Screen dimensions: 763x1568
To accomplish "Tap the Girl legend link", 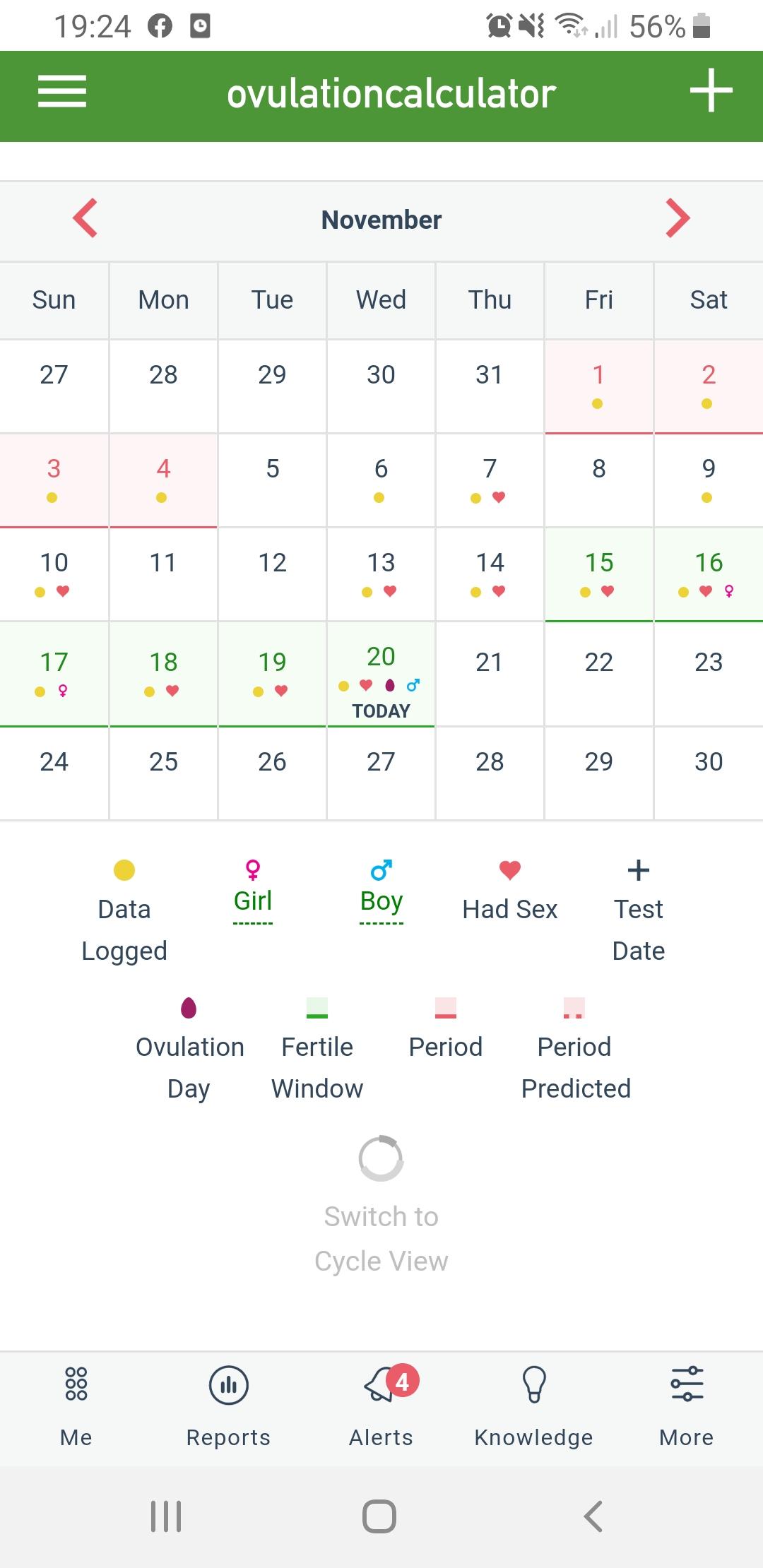I will (x=253, y=901).
